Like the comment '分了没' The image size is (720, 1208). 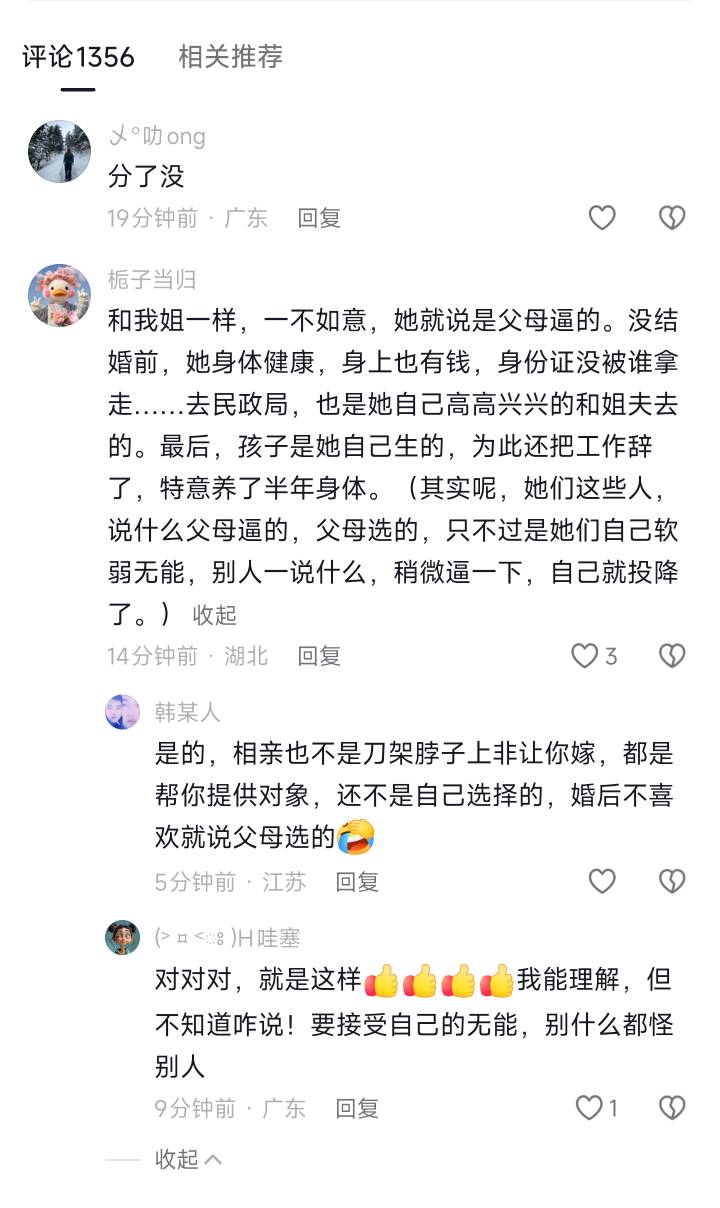tap(601, 218)
